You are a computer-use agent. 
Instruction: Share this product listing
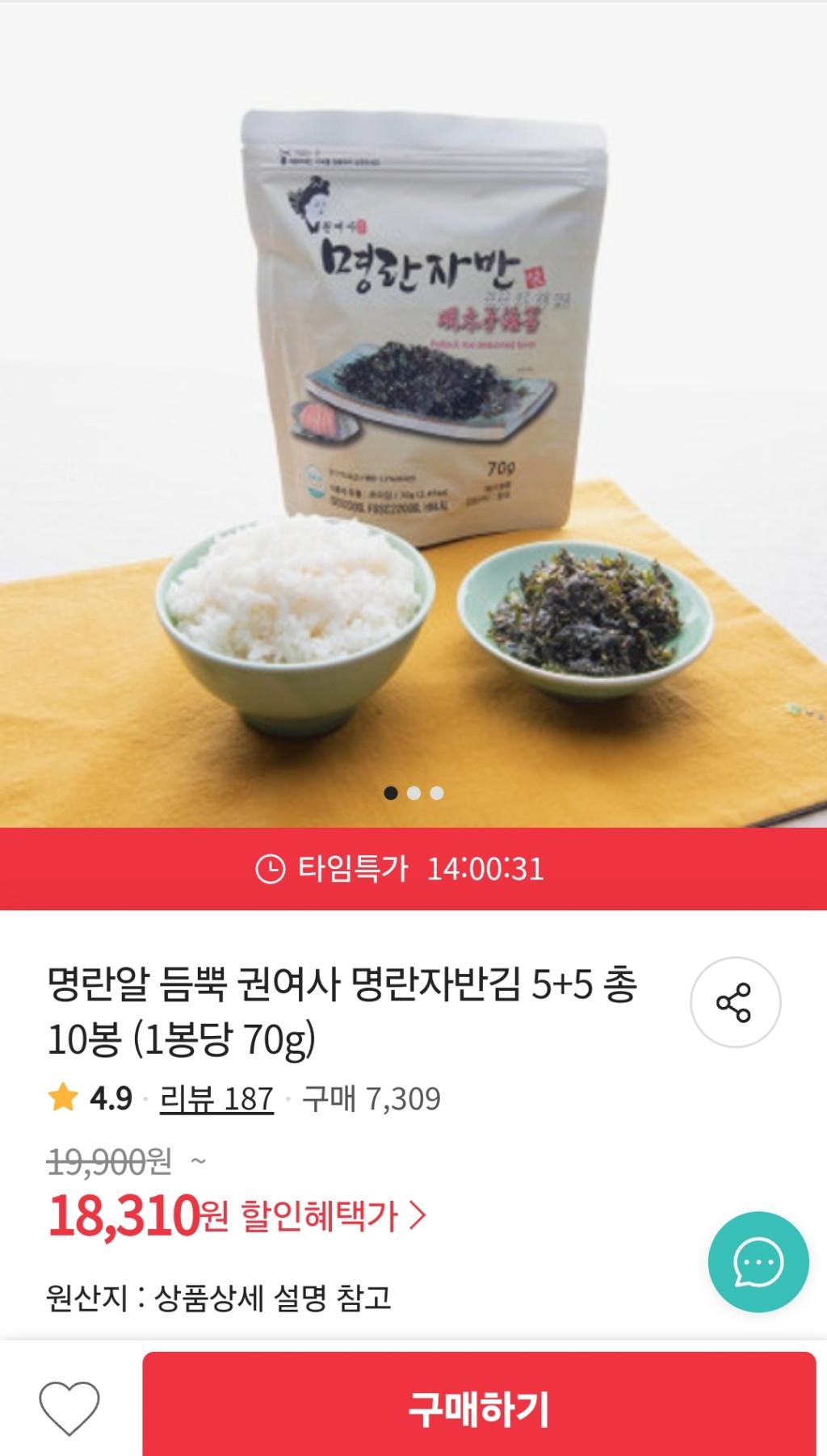(735, 1002)
